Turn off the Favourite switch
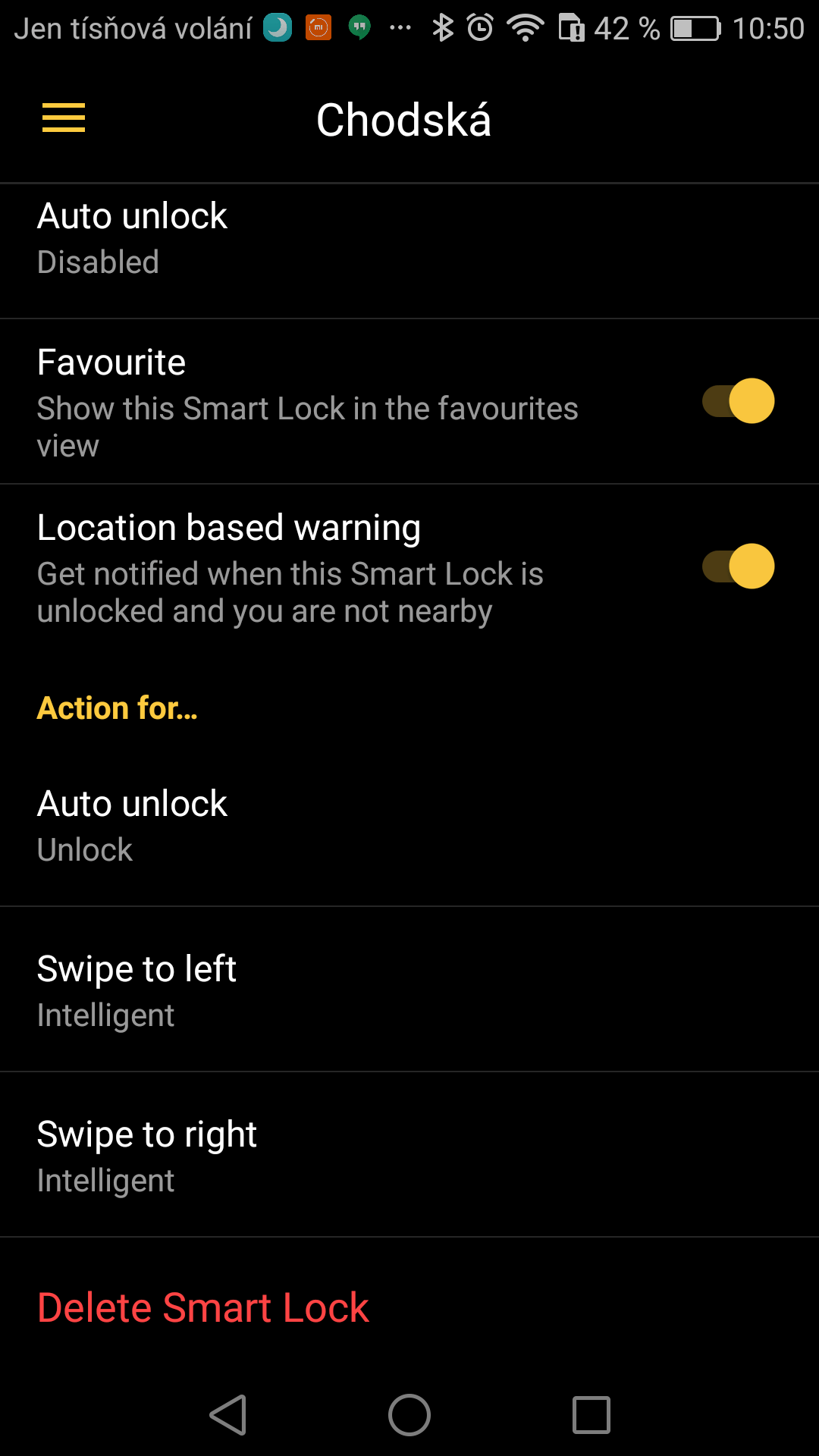819x1456 pixels. (738, 400)
